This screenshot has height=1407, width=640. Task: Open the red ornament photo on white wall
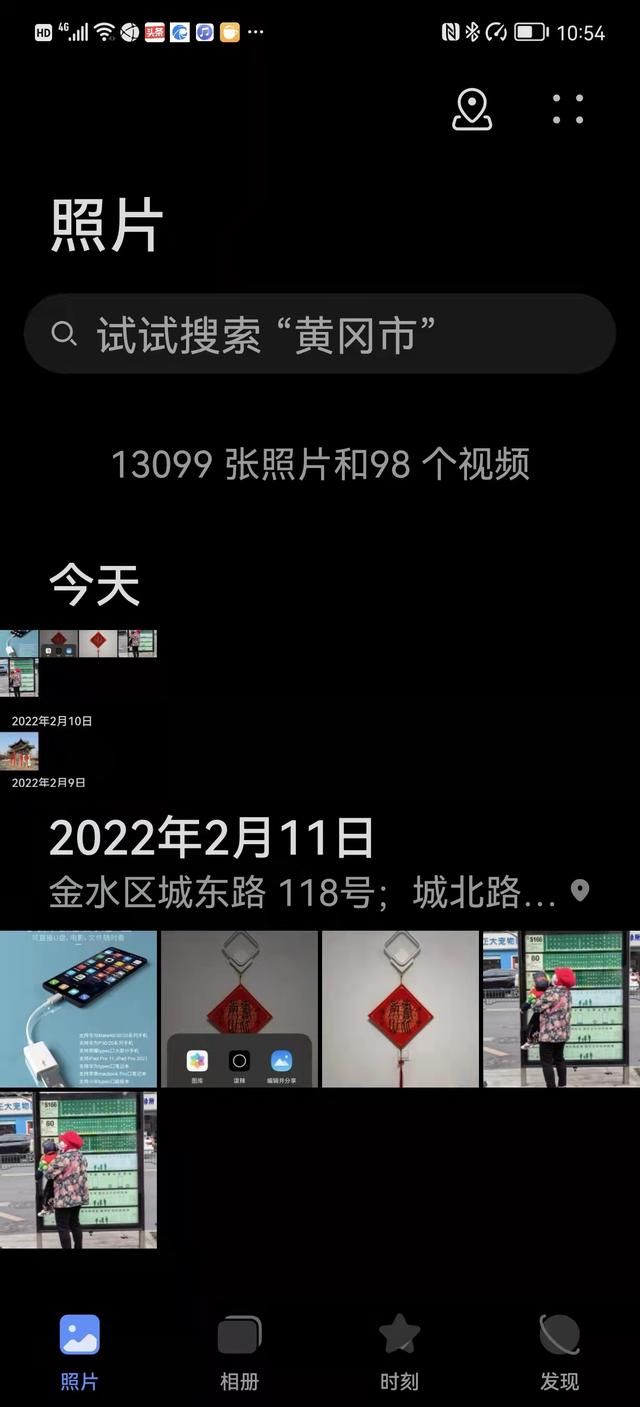[400, 1009]
